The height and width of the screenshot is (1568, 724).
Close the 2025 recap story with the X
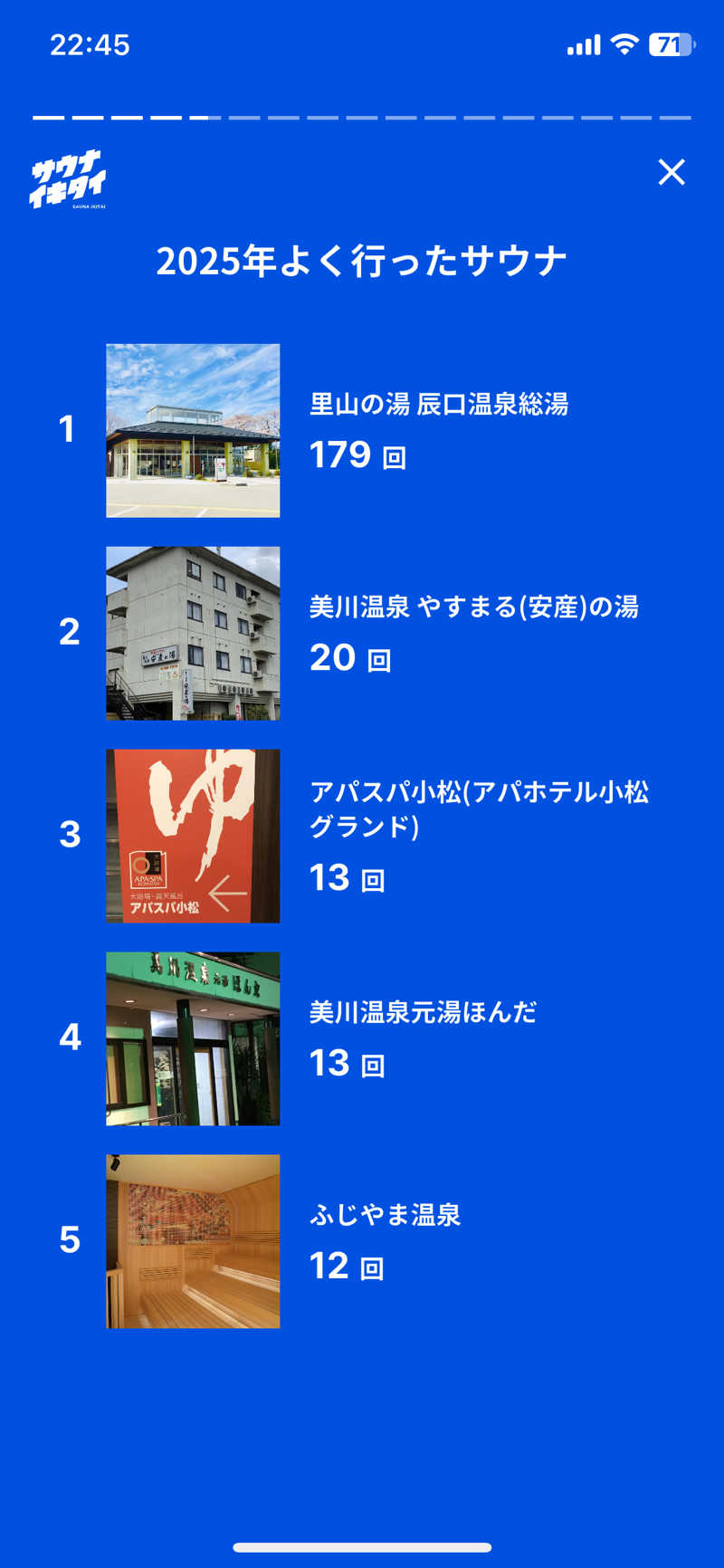tap(672, 172)
